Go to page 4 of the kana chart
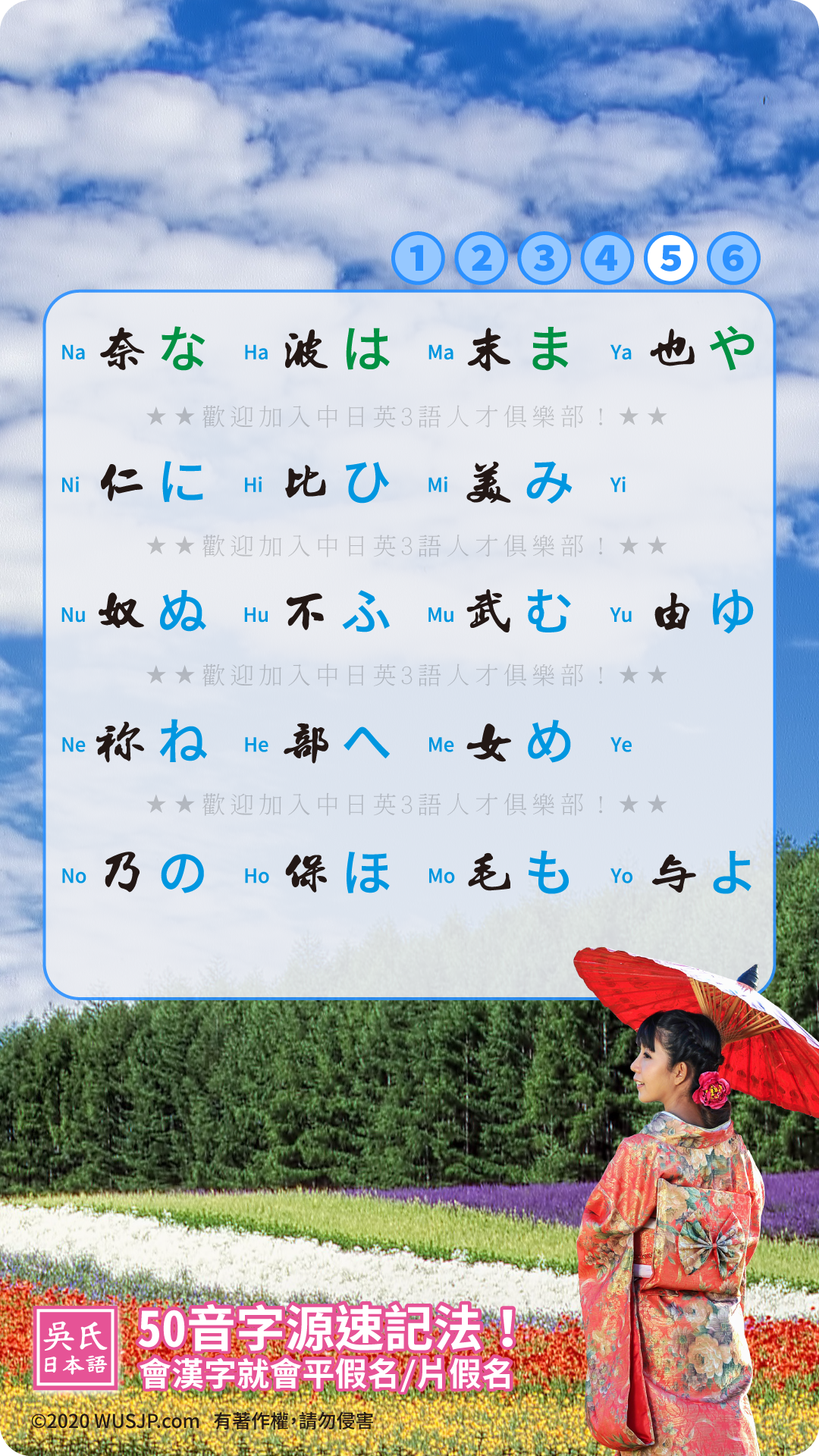The image size is (819, 1456). tap(607, 259)
